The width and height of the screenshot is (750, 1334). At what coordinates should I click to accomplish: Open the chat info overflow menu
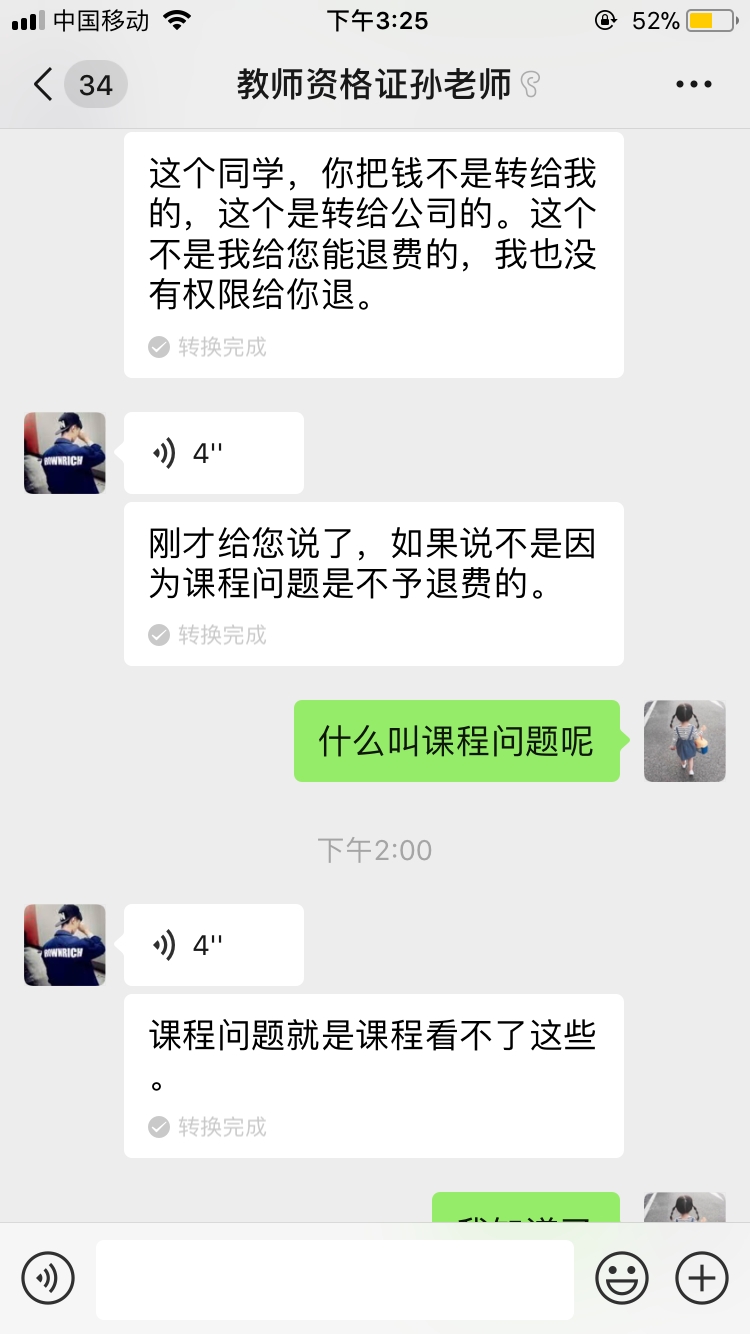coord(693,84)
